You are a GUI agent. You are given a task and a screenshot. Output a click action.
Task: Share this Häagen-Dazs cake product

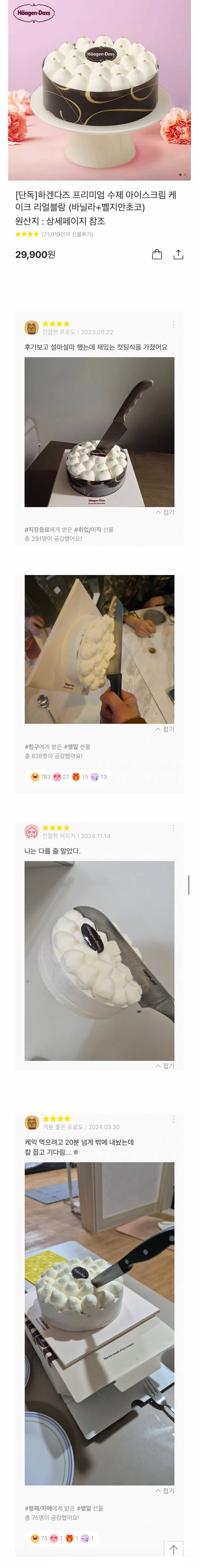[178, 255]
